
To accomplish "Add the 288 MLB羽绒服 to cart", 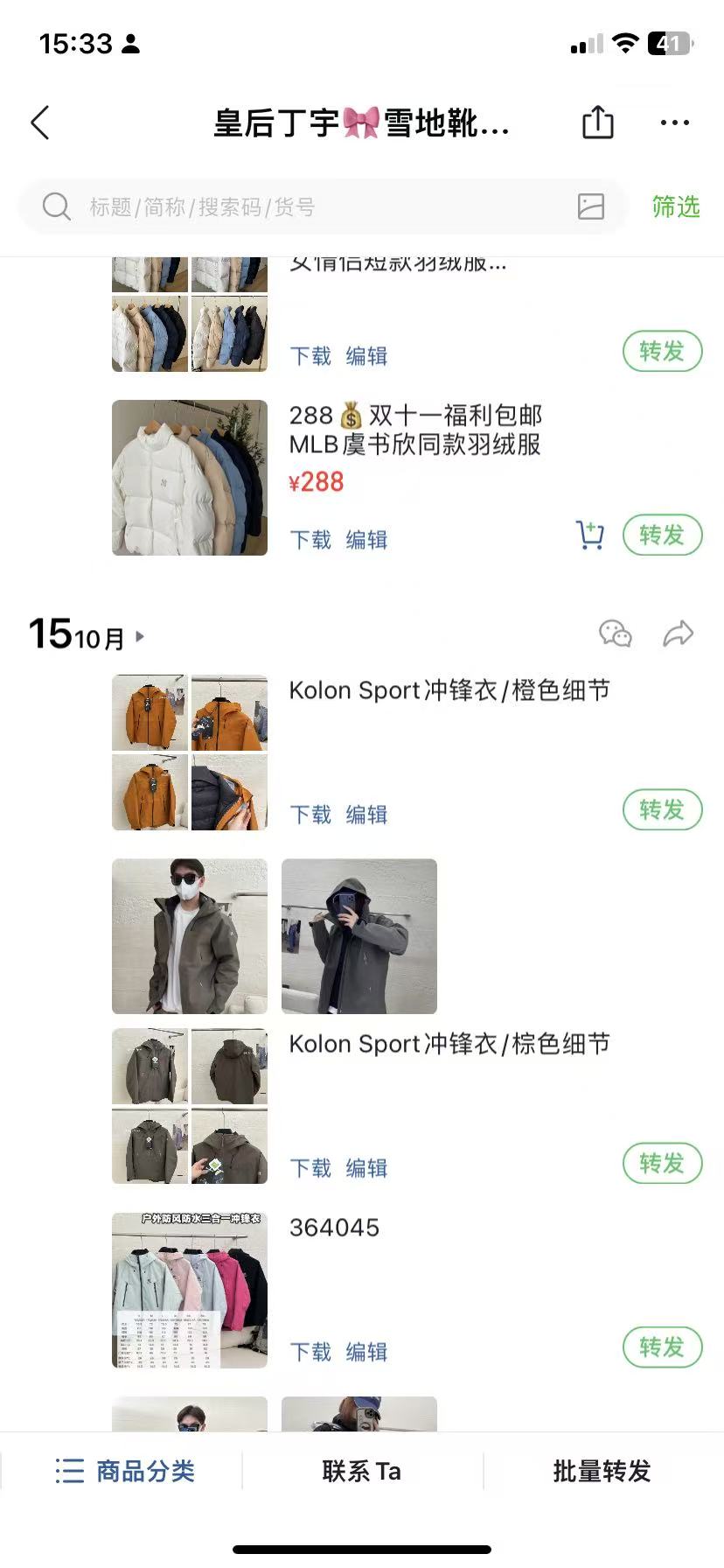I will [x=590, y=535].
